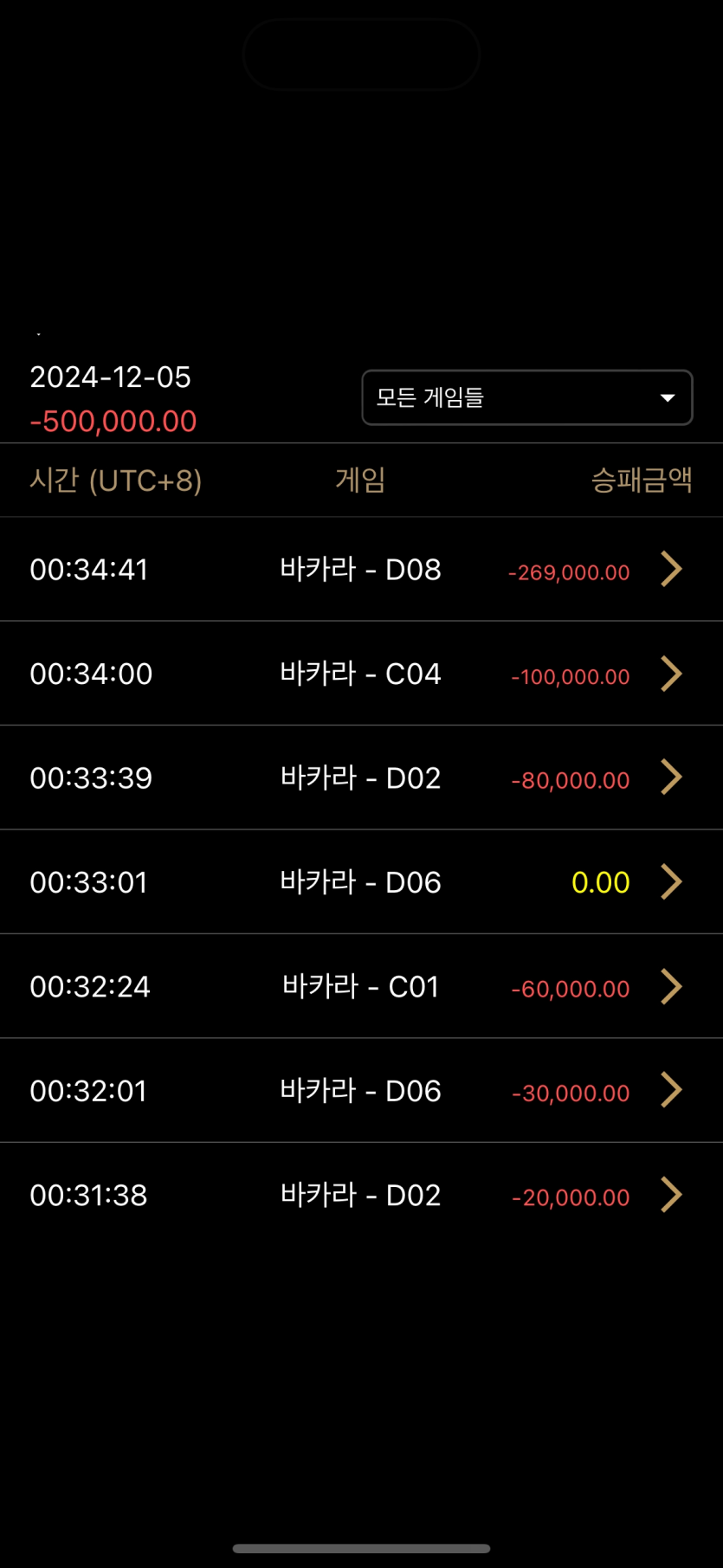The height and width of the screenshot is (1568, 723).
Task: Open the 00:33:39 바카라 - D02 entry
Action: pyautogui.click(x=361, y=778)
